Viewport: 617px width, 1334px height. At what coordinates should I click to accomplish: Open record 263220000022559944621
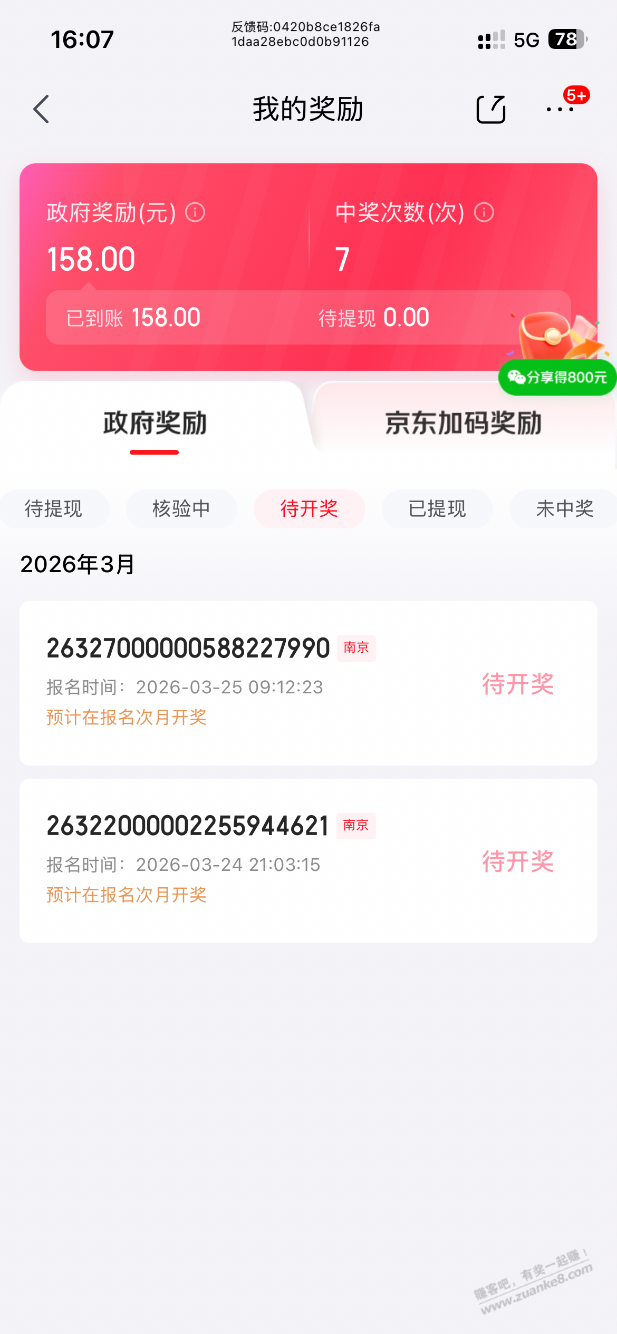pos(308,860)
